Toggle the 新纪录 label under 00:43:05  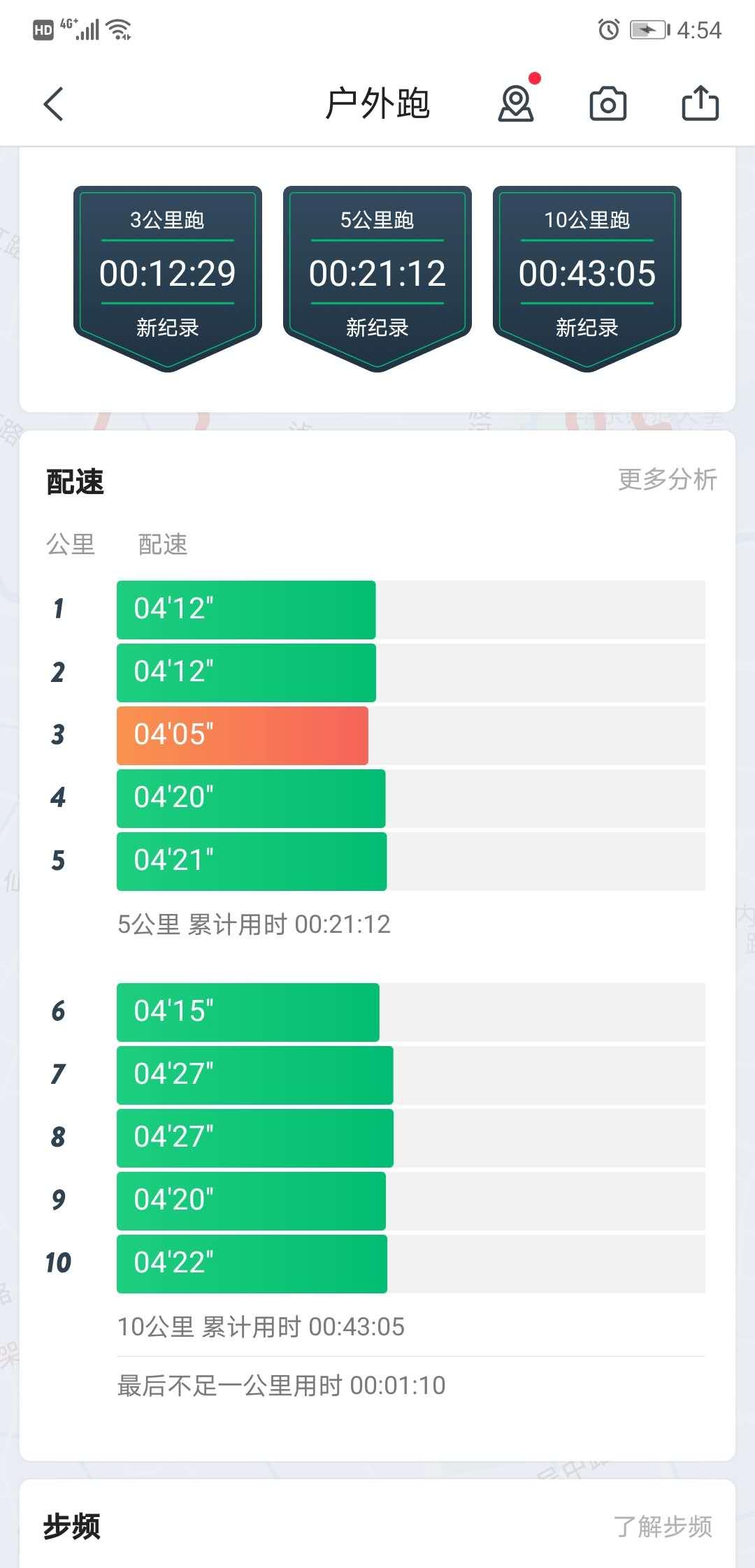point(587,327)
